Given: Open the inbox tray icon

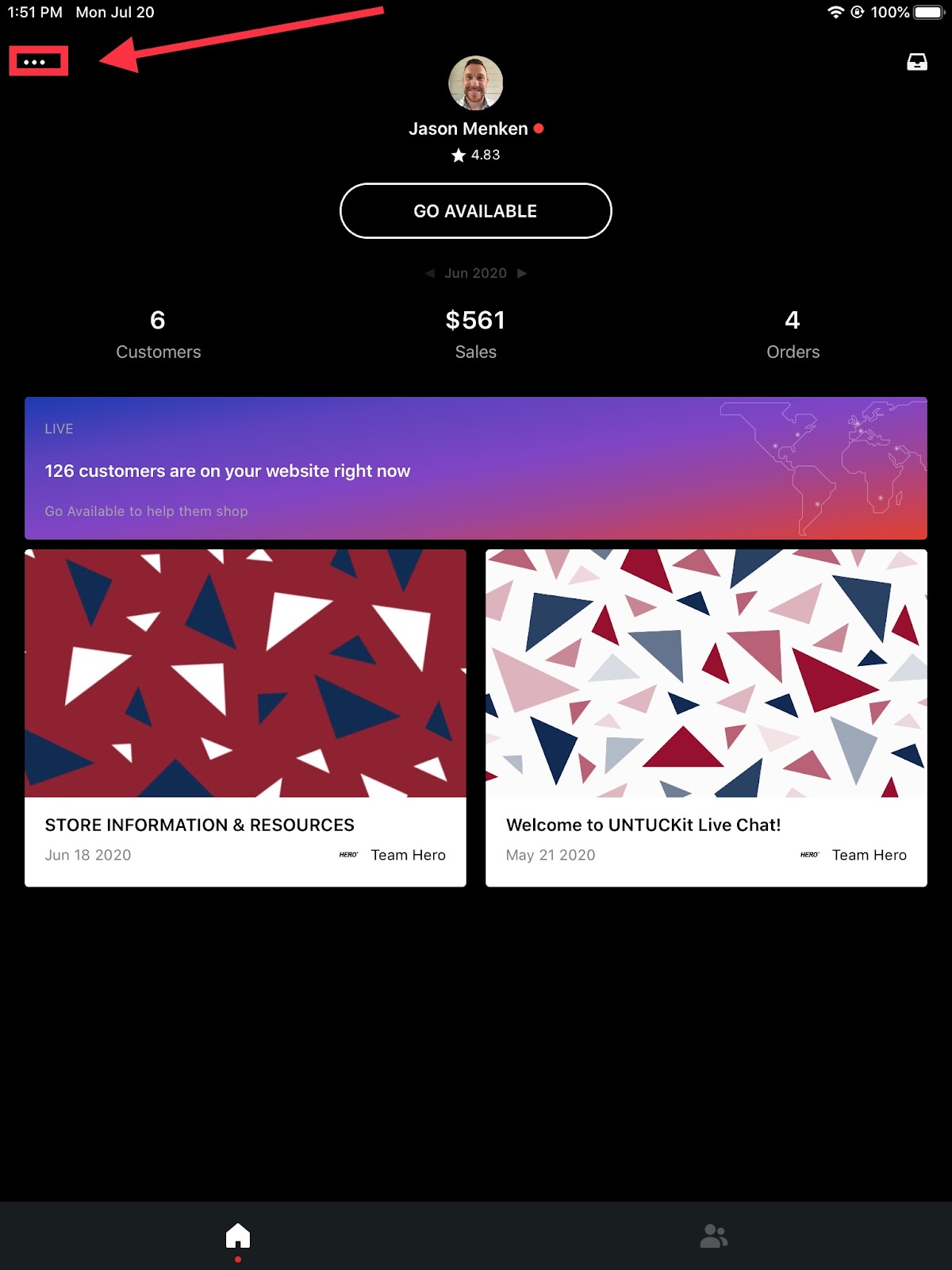Looking at the screenshot, I should coord(917,62).
